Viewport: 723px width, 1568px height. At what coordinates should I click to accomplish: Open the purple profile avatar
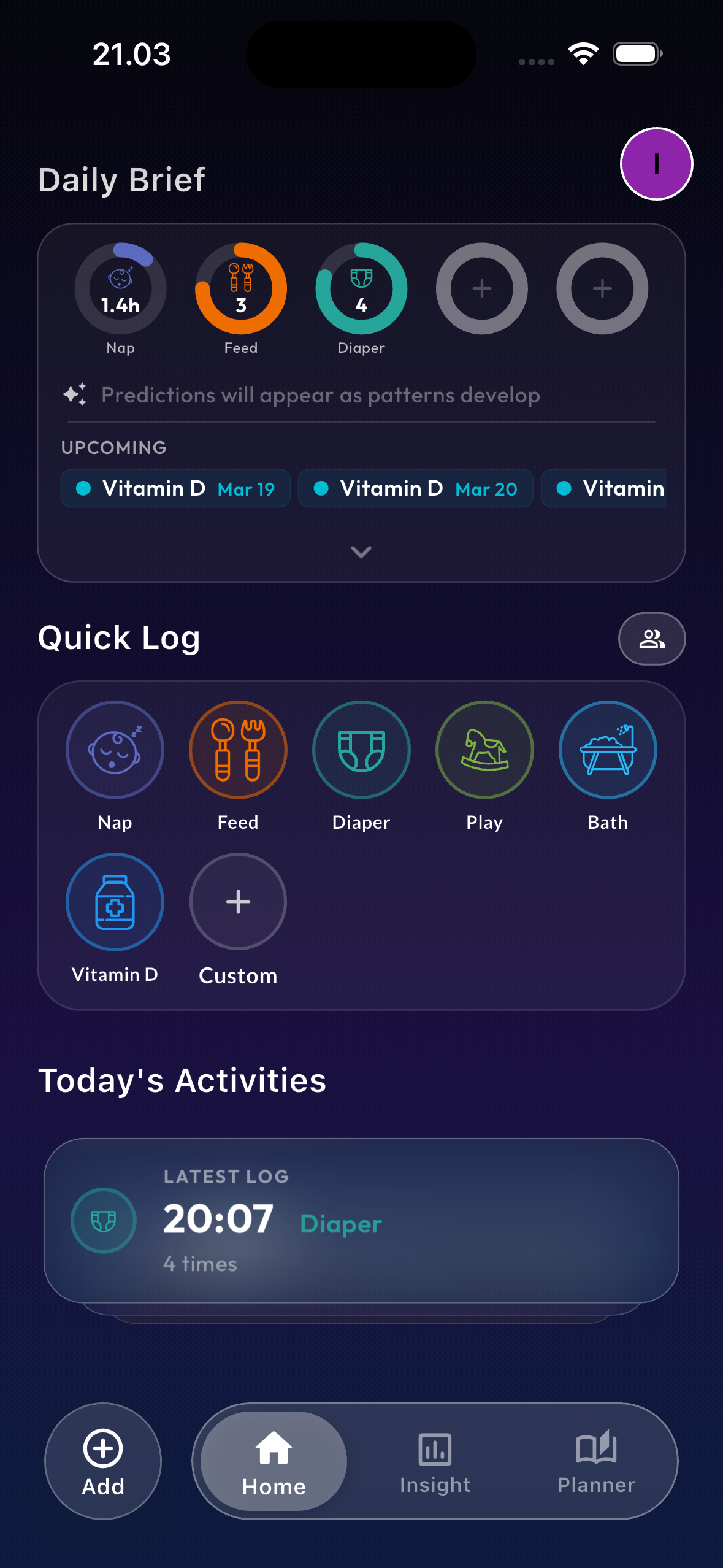[x=656, y=163]
